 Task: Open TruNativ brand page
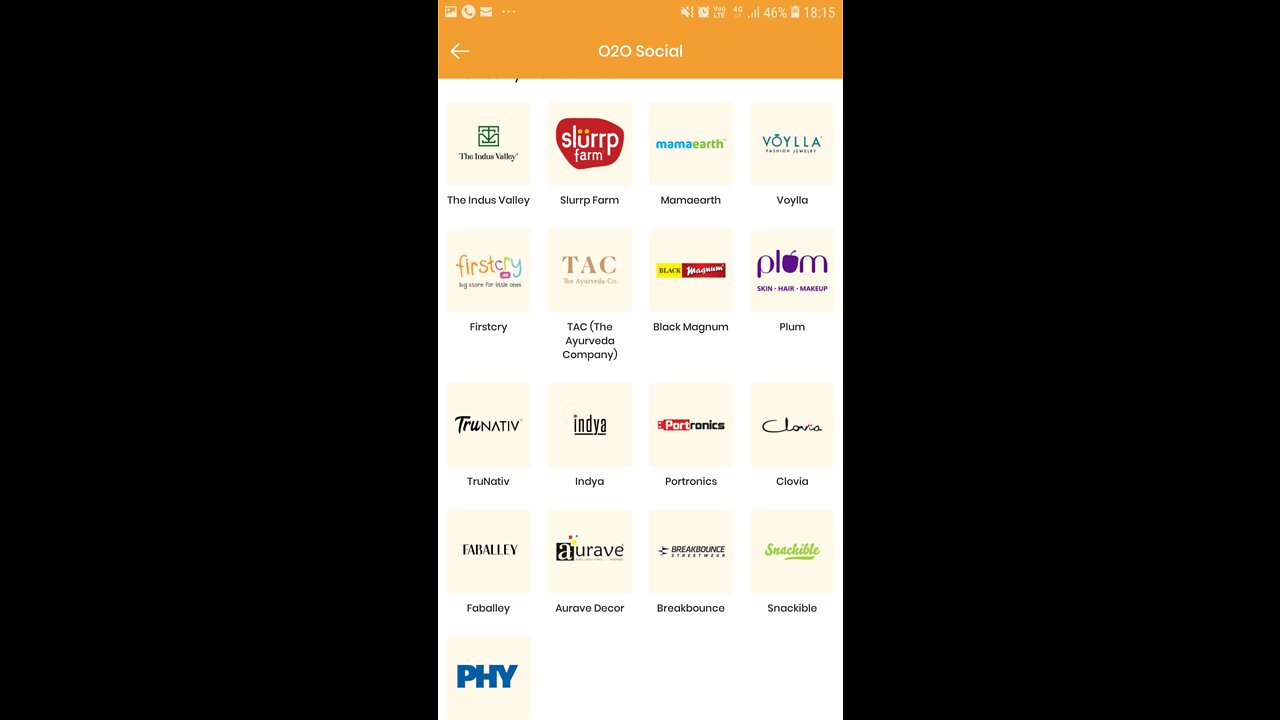tap(488, 425)
